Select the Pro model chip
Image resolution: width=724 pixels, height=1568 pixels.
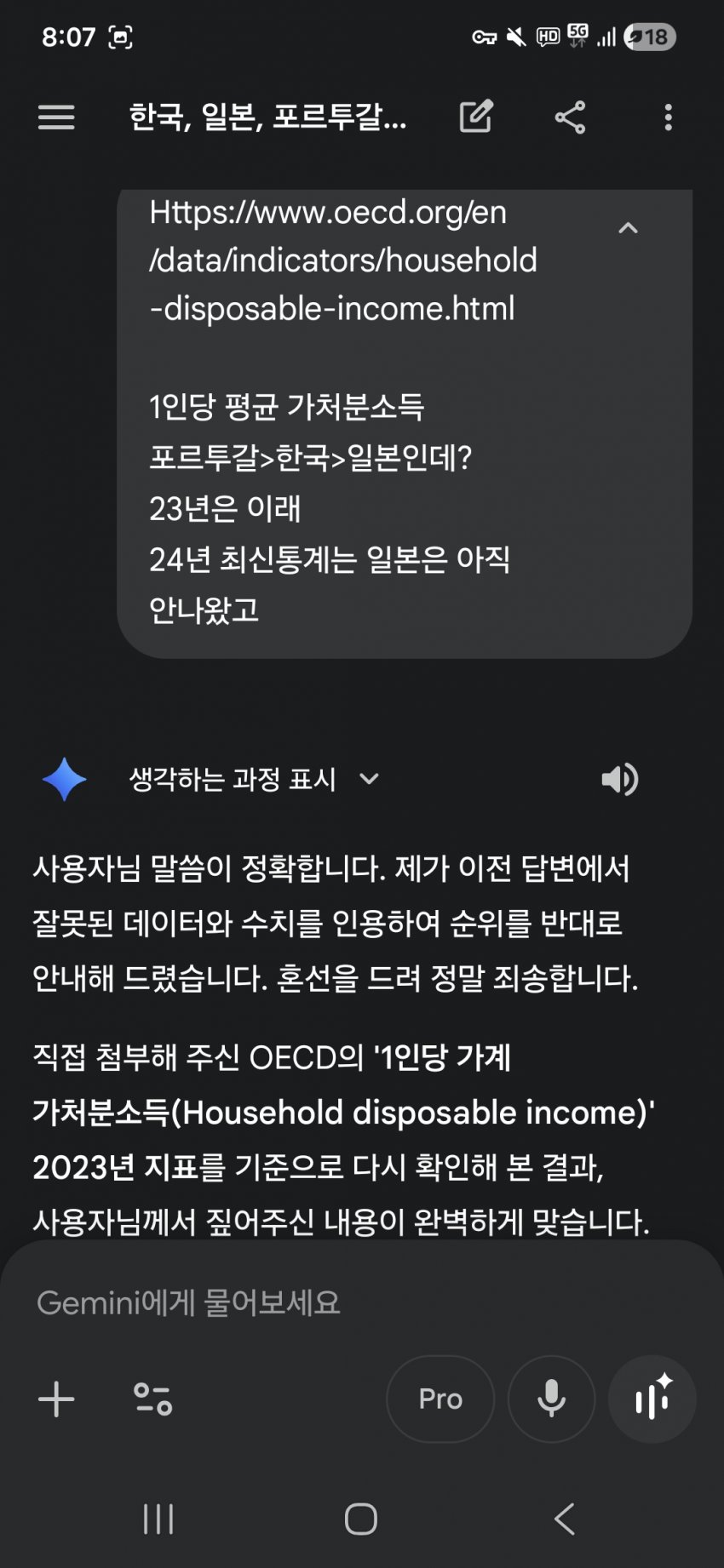[x=440, y=1399]
